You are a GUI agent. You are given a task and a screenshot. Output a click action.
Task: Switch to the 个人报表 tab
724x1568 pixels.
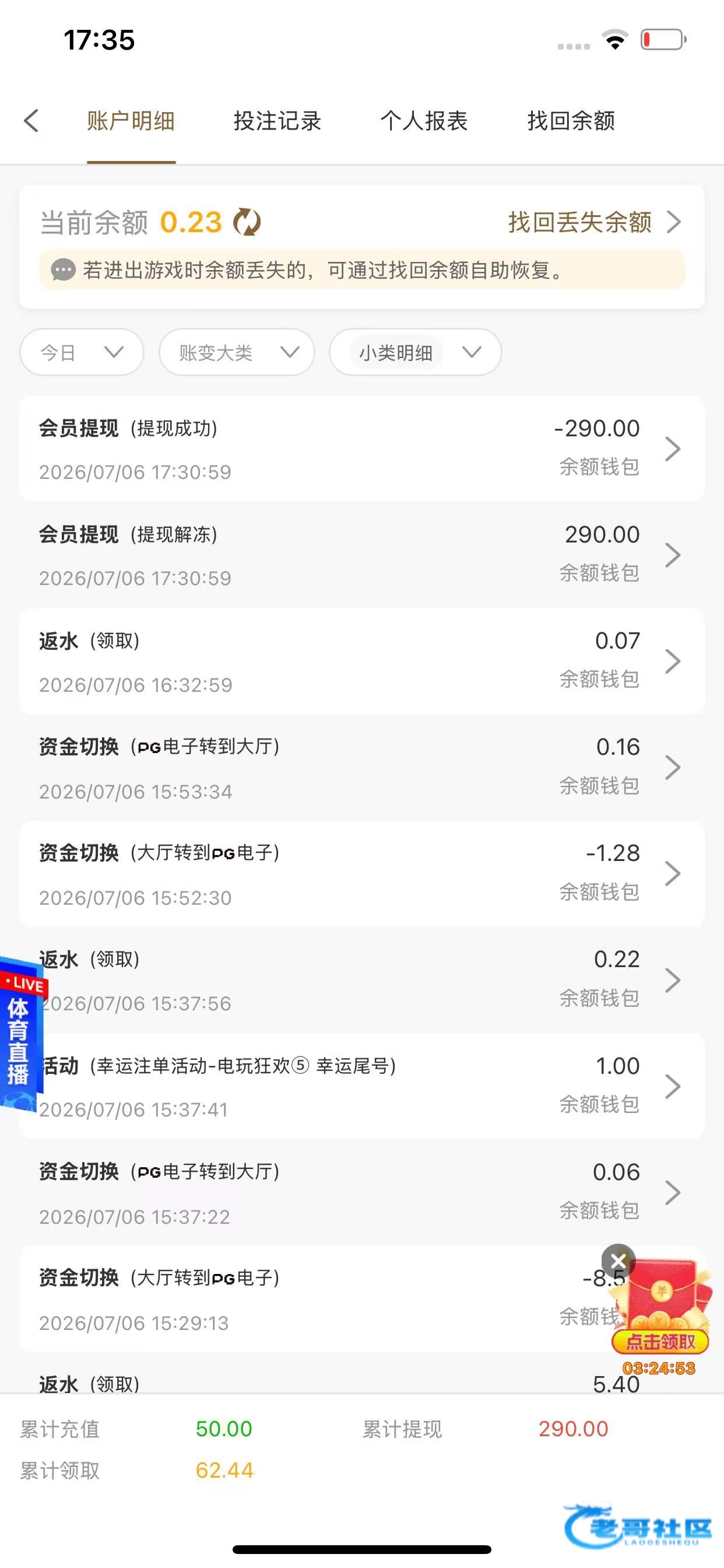(424, 121)
